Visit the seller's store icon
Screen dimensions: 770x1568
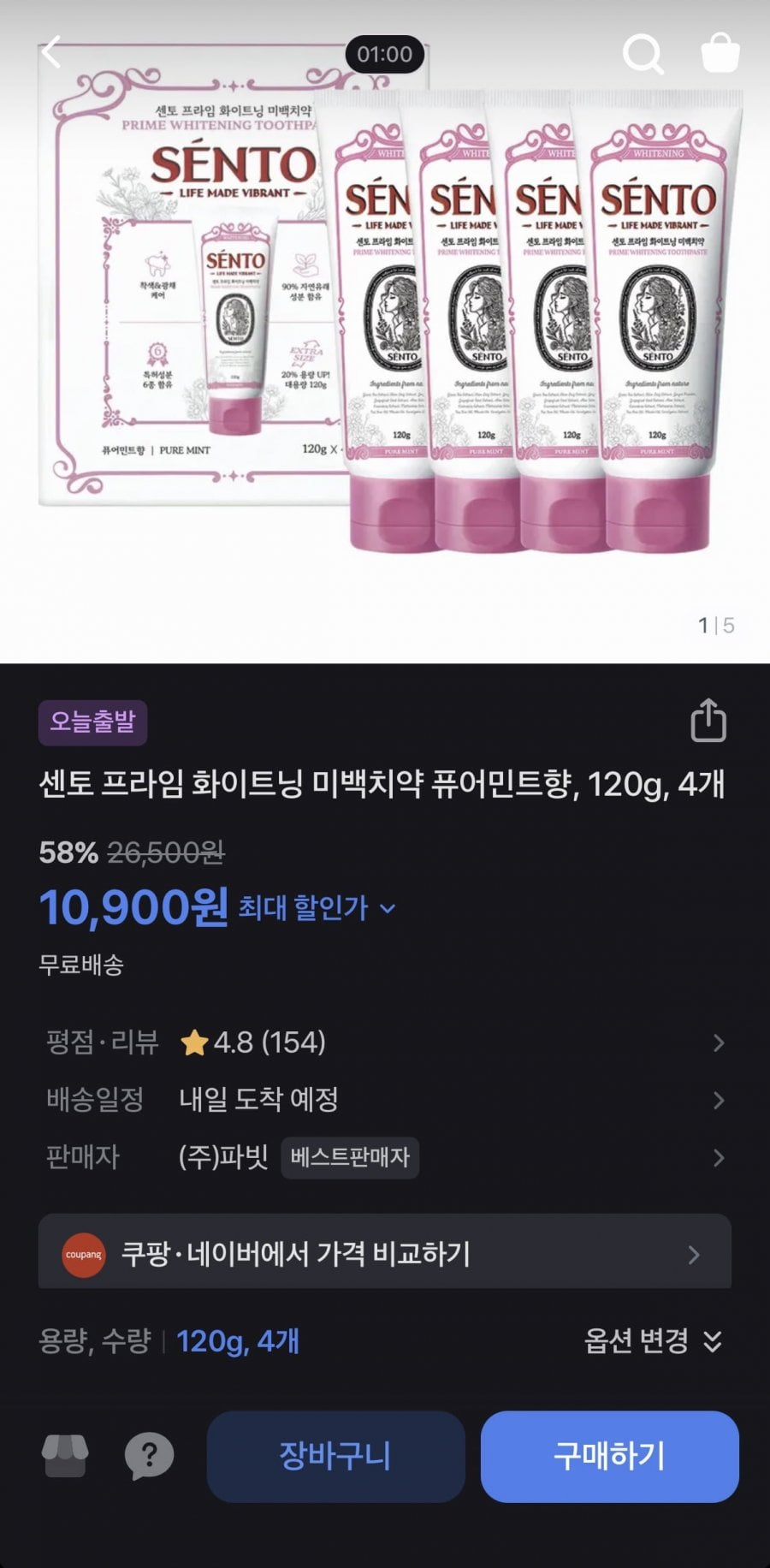click(65, 1456)
